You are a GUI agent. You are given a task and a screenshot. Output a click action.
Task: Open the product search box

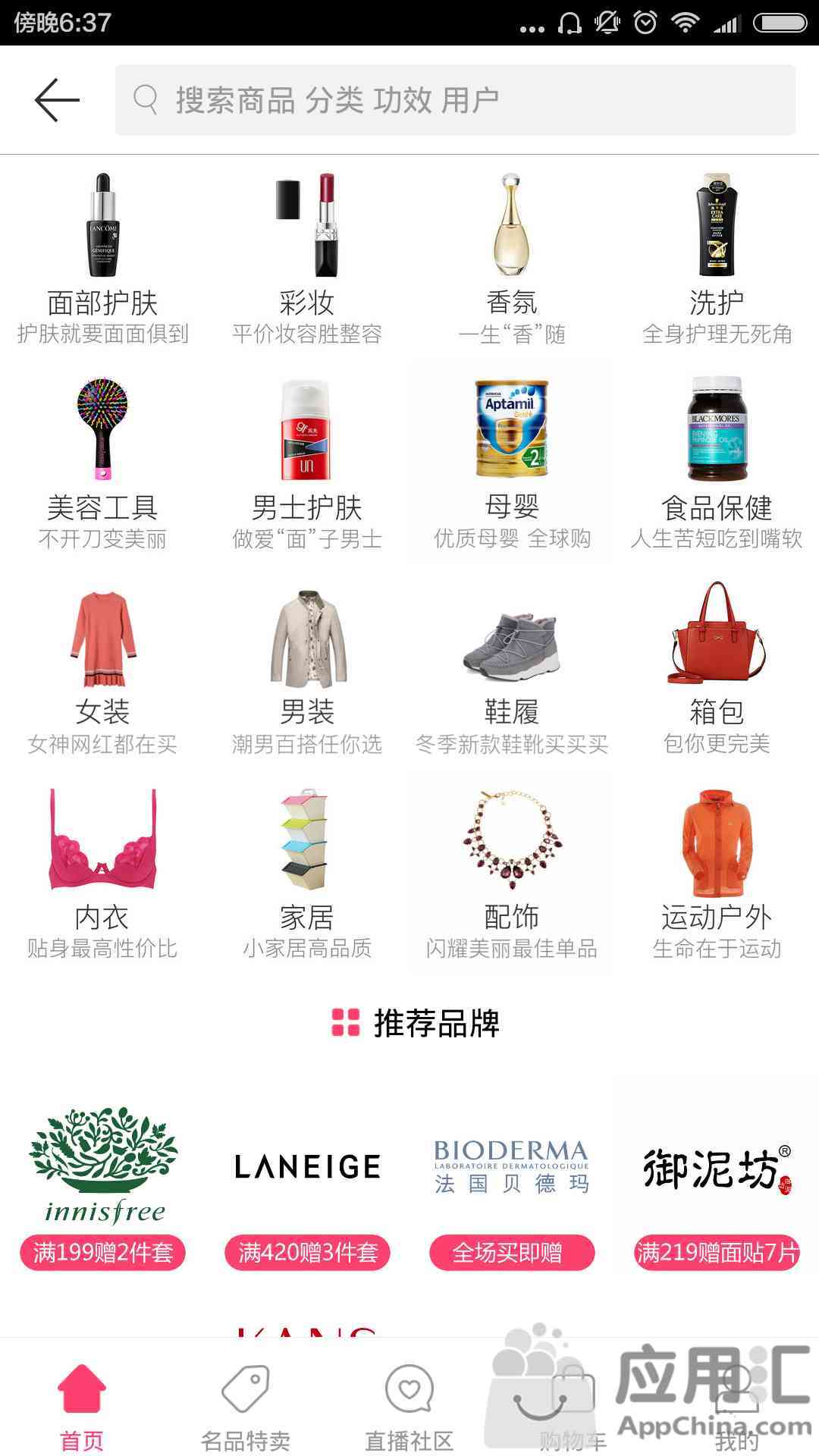click(x=455, y=100)
